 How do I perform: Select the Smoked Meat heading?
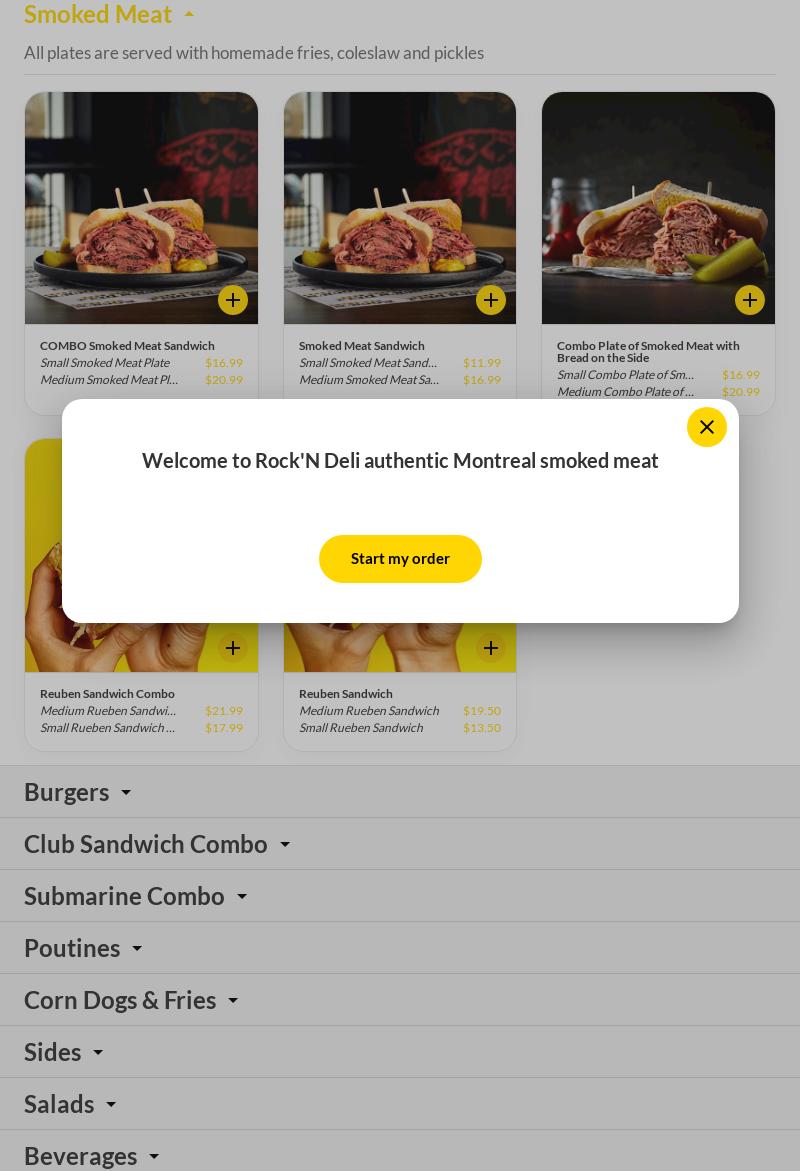click(98, 14)
